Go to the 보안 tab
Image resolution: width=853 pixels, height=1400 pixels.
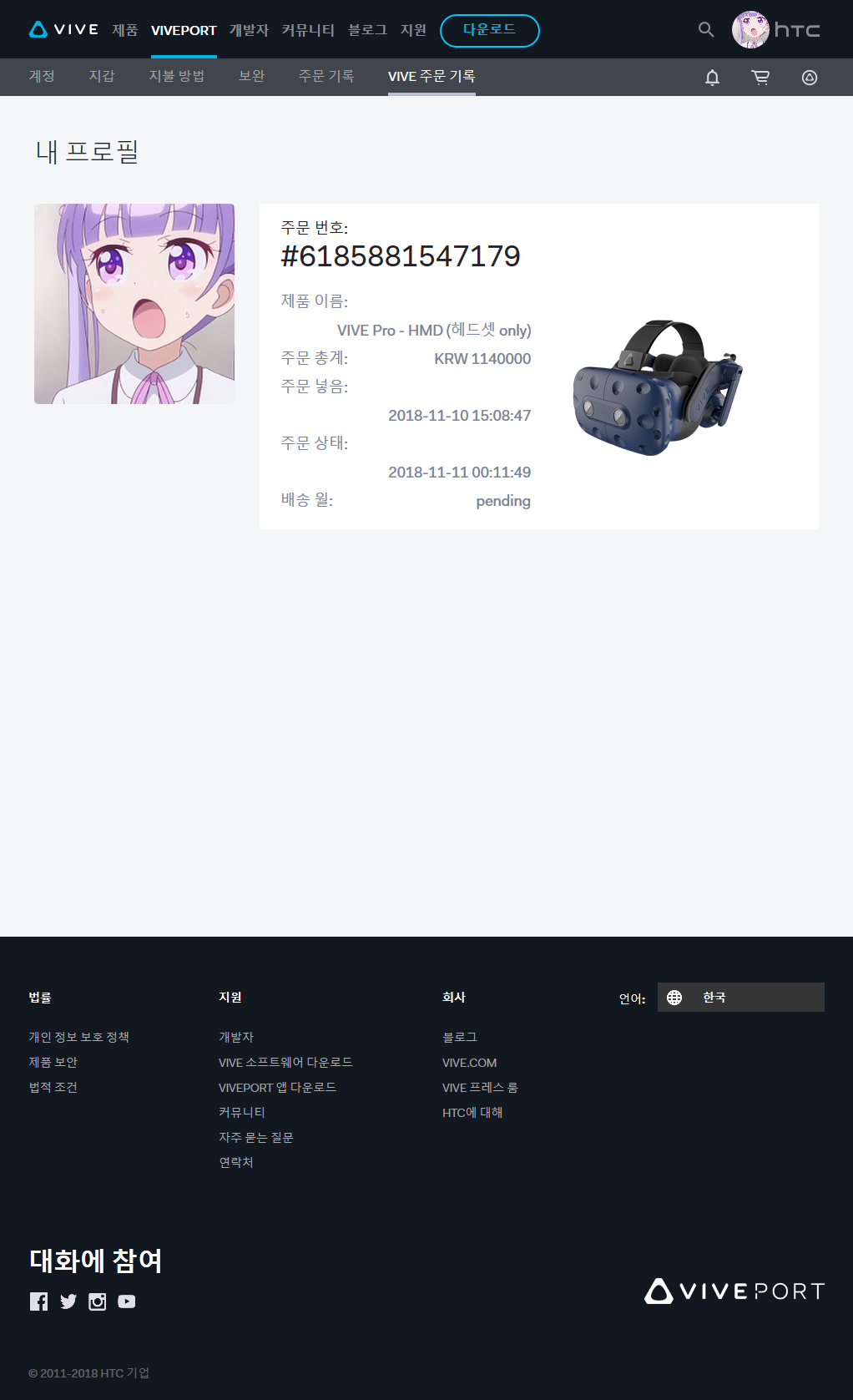click(251, 76)
